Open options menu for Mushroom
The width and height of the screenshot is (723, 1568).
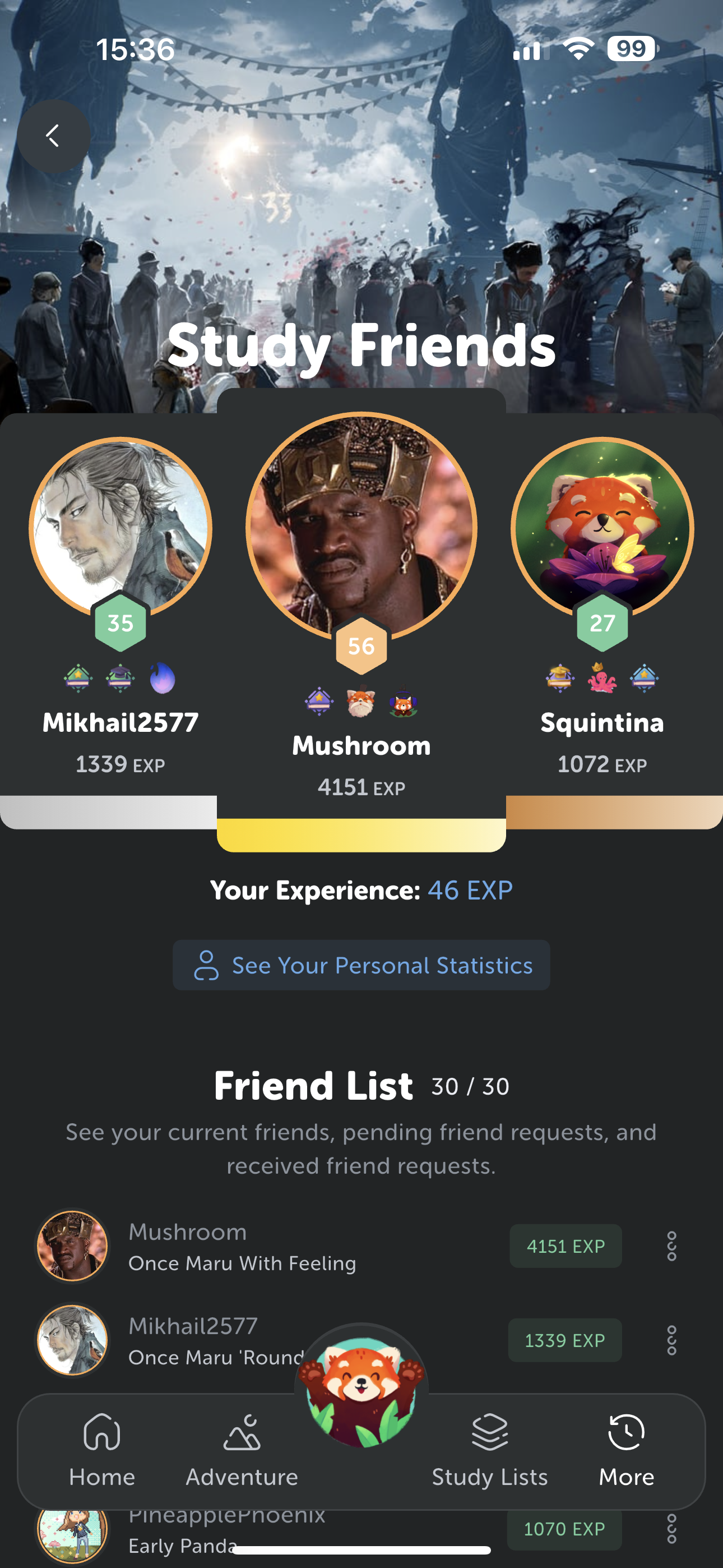click(x=671, y=1246)
